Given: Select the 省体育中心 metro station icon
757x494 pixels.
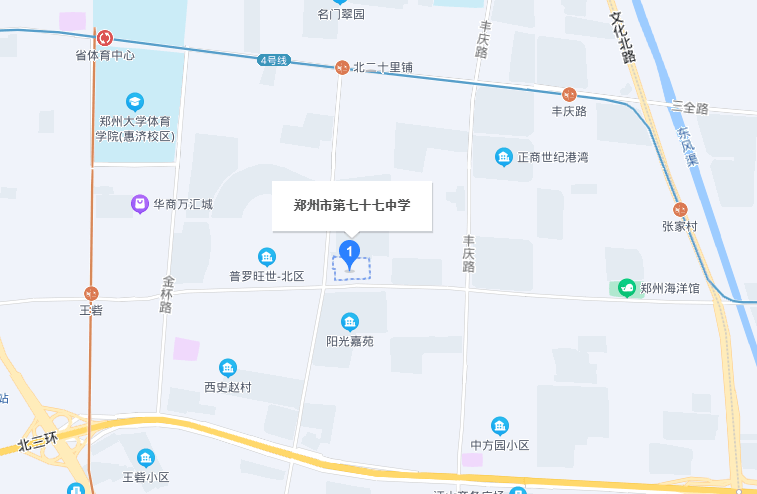Looking at the screenshot, I should tap(105, 38).
